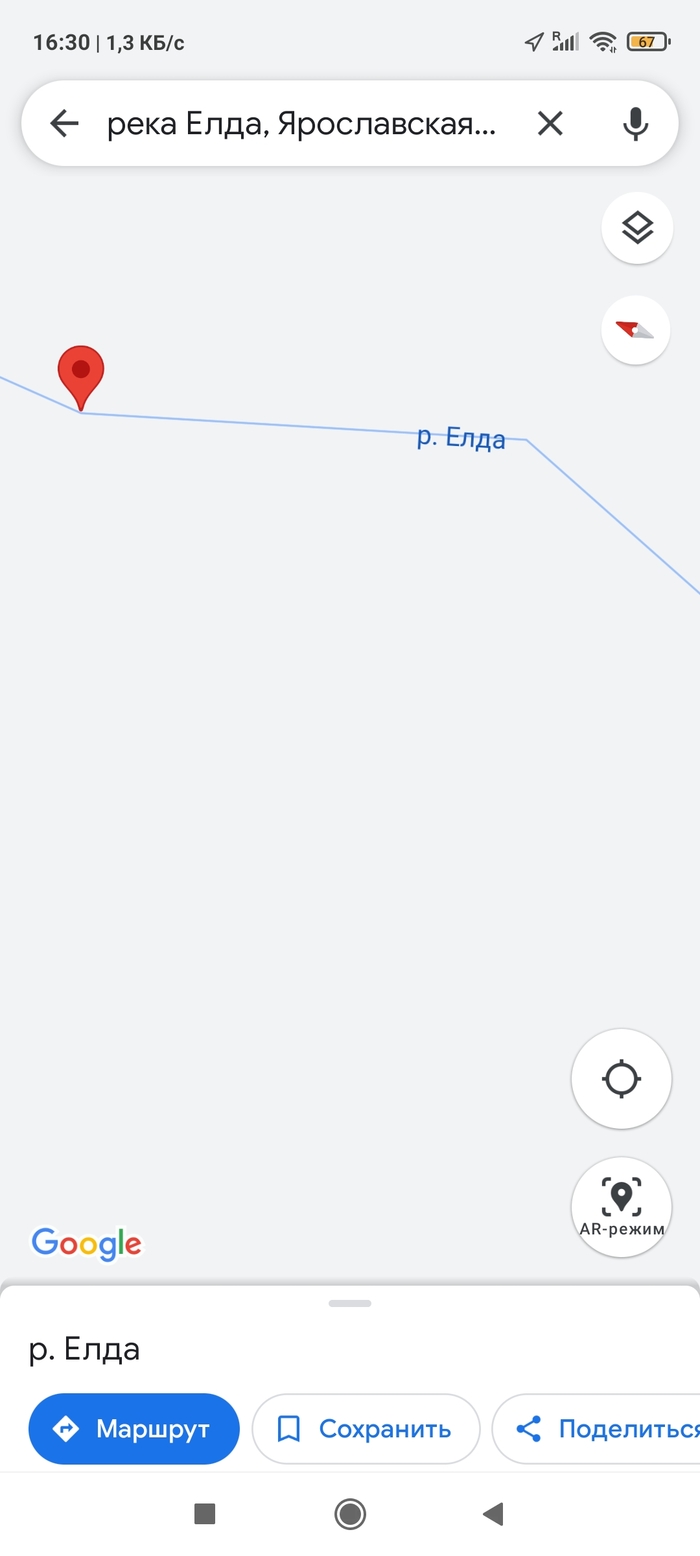This screenshot has width=700, height=1556.
Task: Go back using the search bar arrow
Action: (x=64, y=124)
